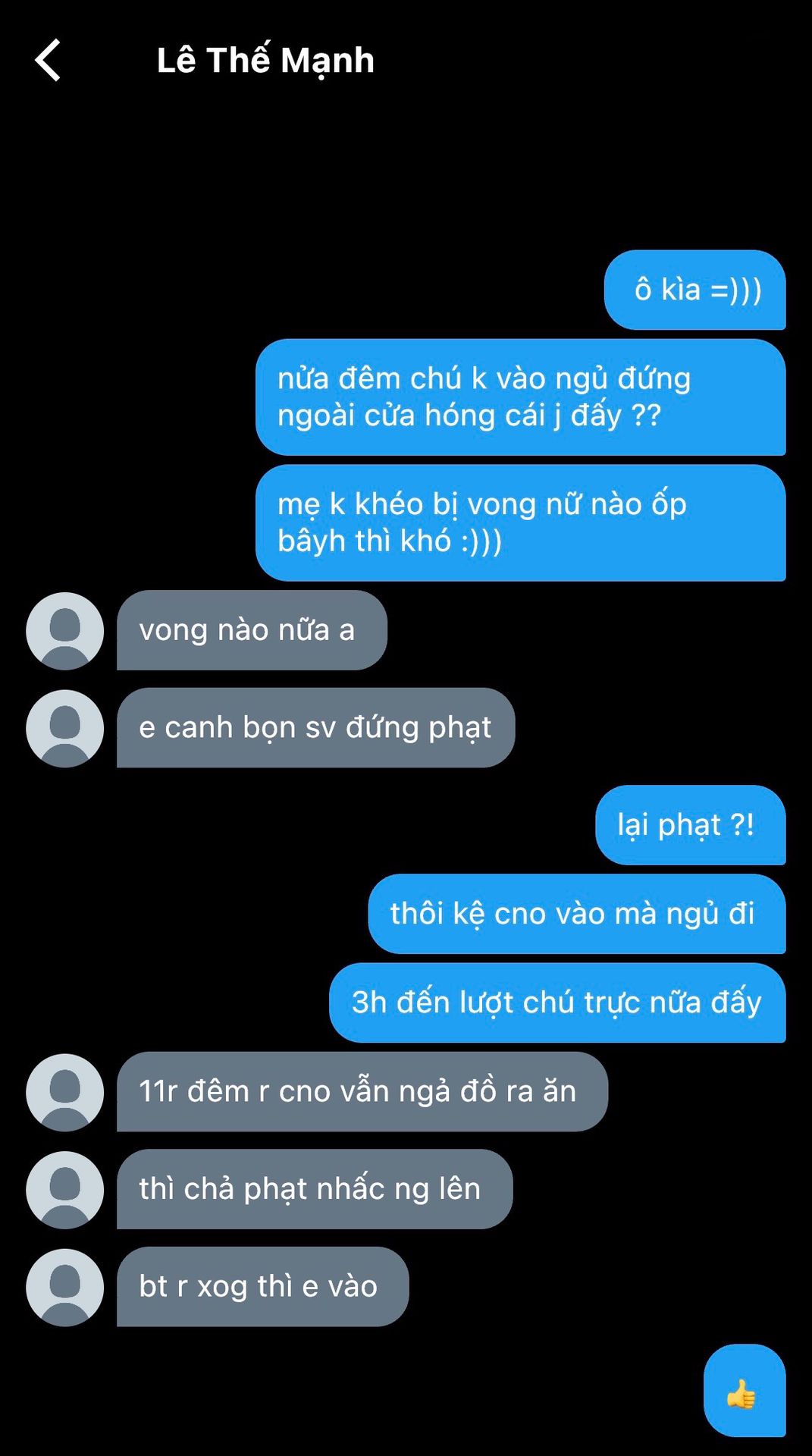The width and height of the screenshot is (812, 1456).
Task: Go back from the Lê Thế Mạnh chat
Action: click(x=48, y=61)
